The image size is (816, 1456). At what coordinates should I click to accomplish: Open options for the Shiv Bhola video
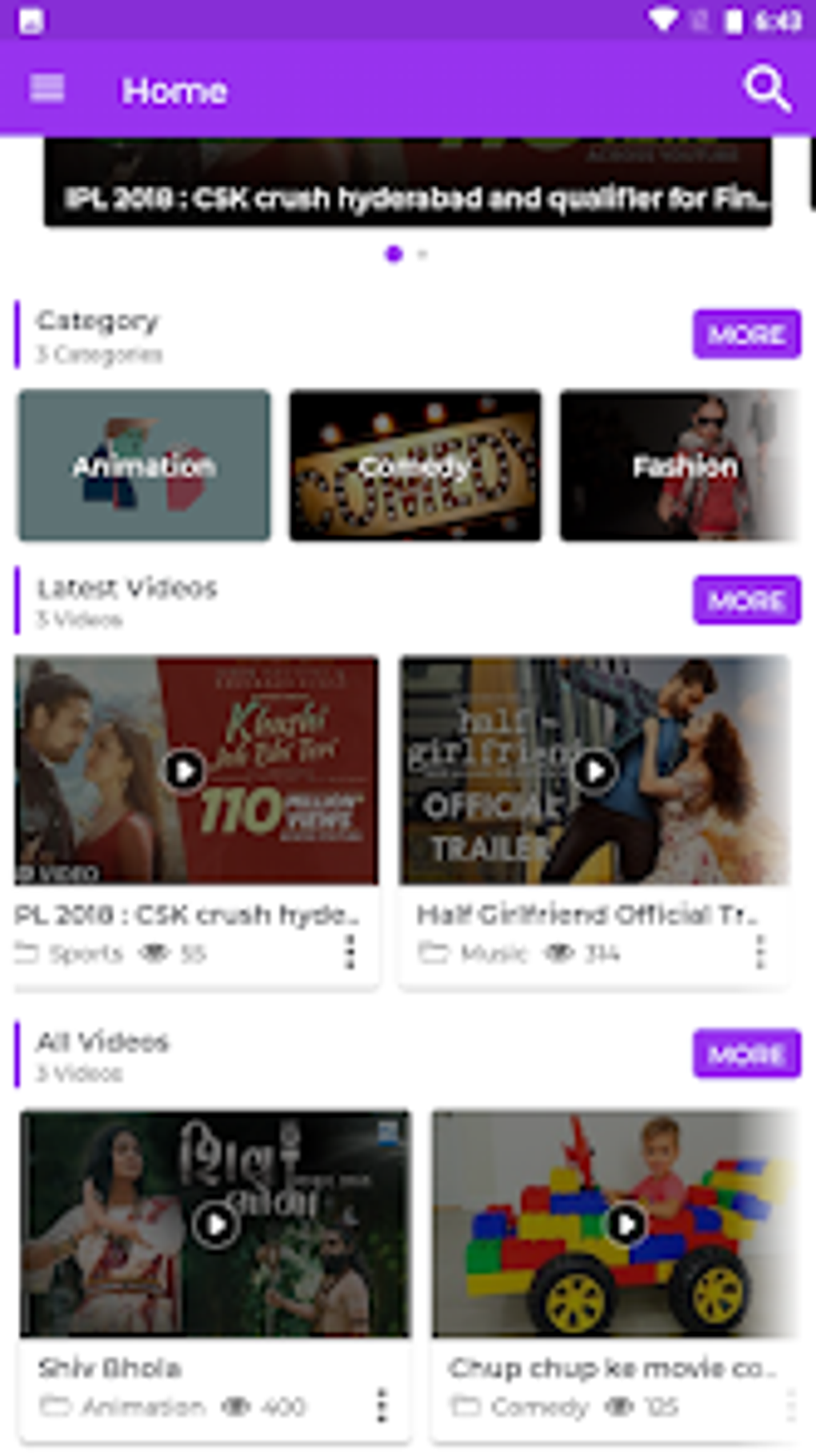(382, 1406)
